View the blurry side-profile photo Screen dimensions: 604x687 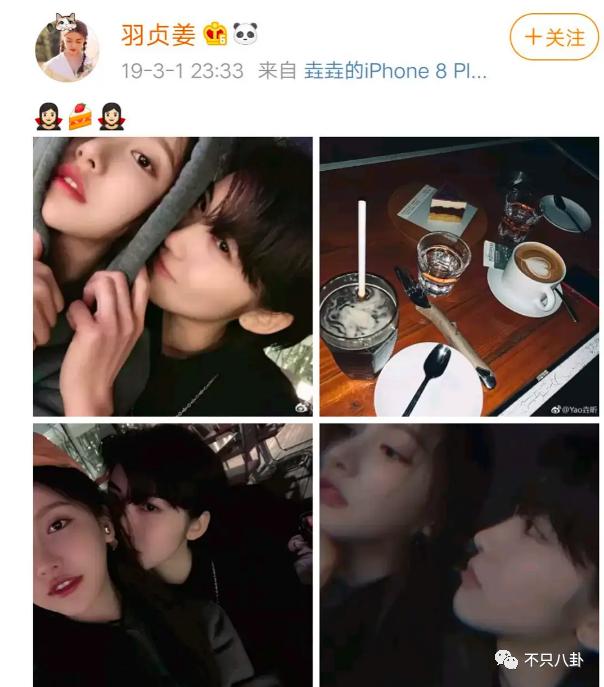459,554
